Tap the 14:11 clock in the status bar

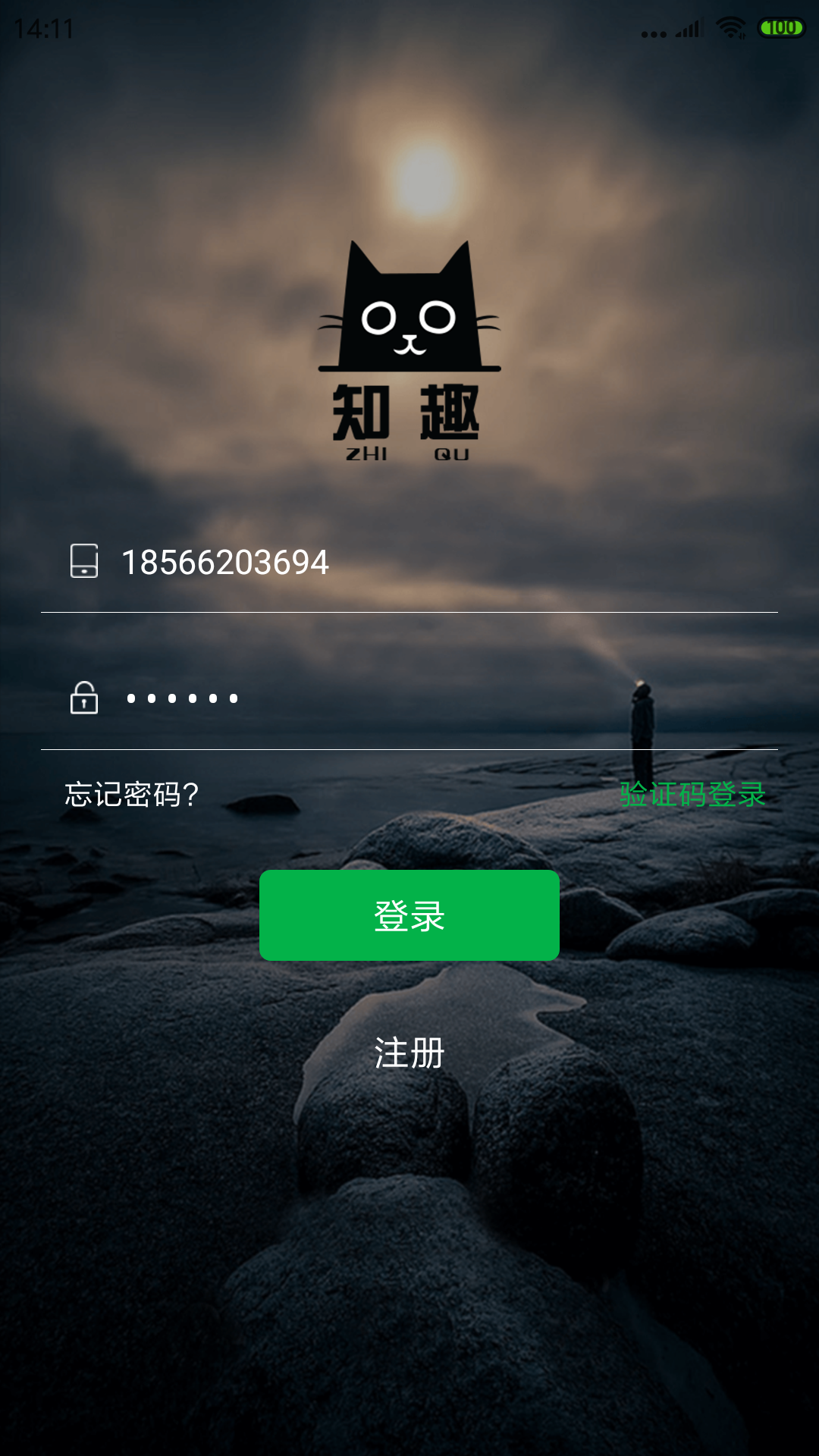point(43,29)
